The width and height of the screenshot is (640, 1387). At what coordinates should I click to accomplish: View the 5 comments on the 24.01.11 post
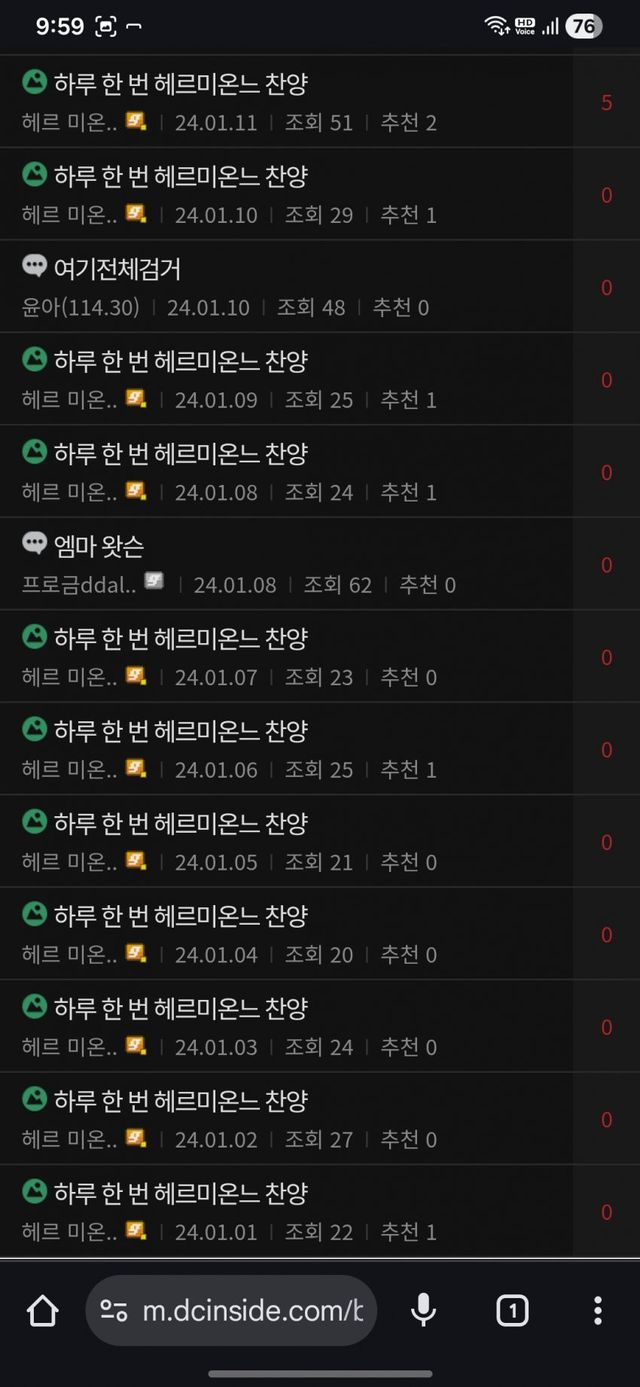[606, 103]
